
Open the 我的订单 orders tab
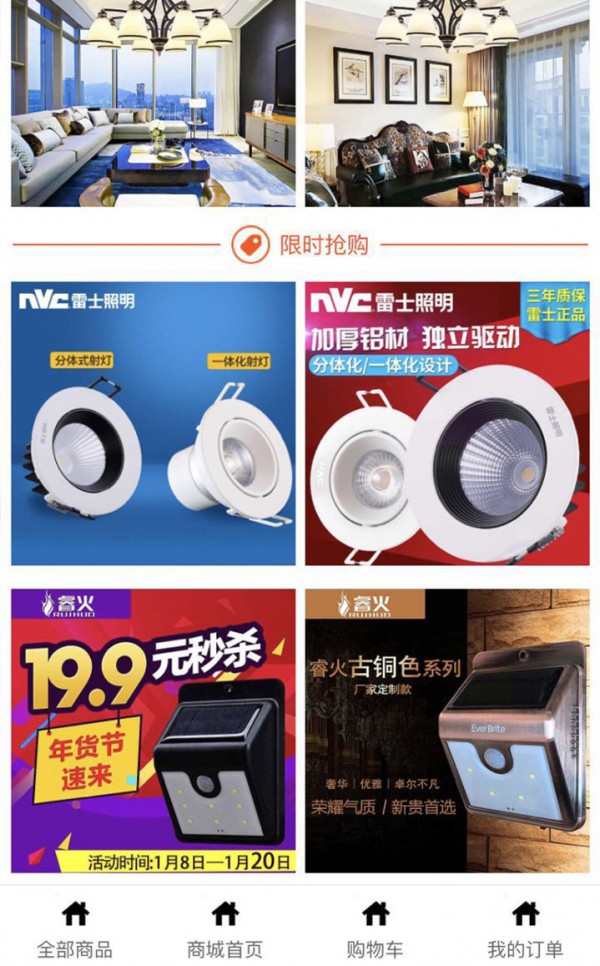pos(525,929)
